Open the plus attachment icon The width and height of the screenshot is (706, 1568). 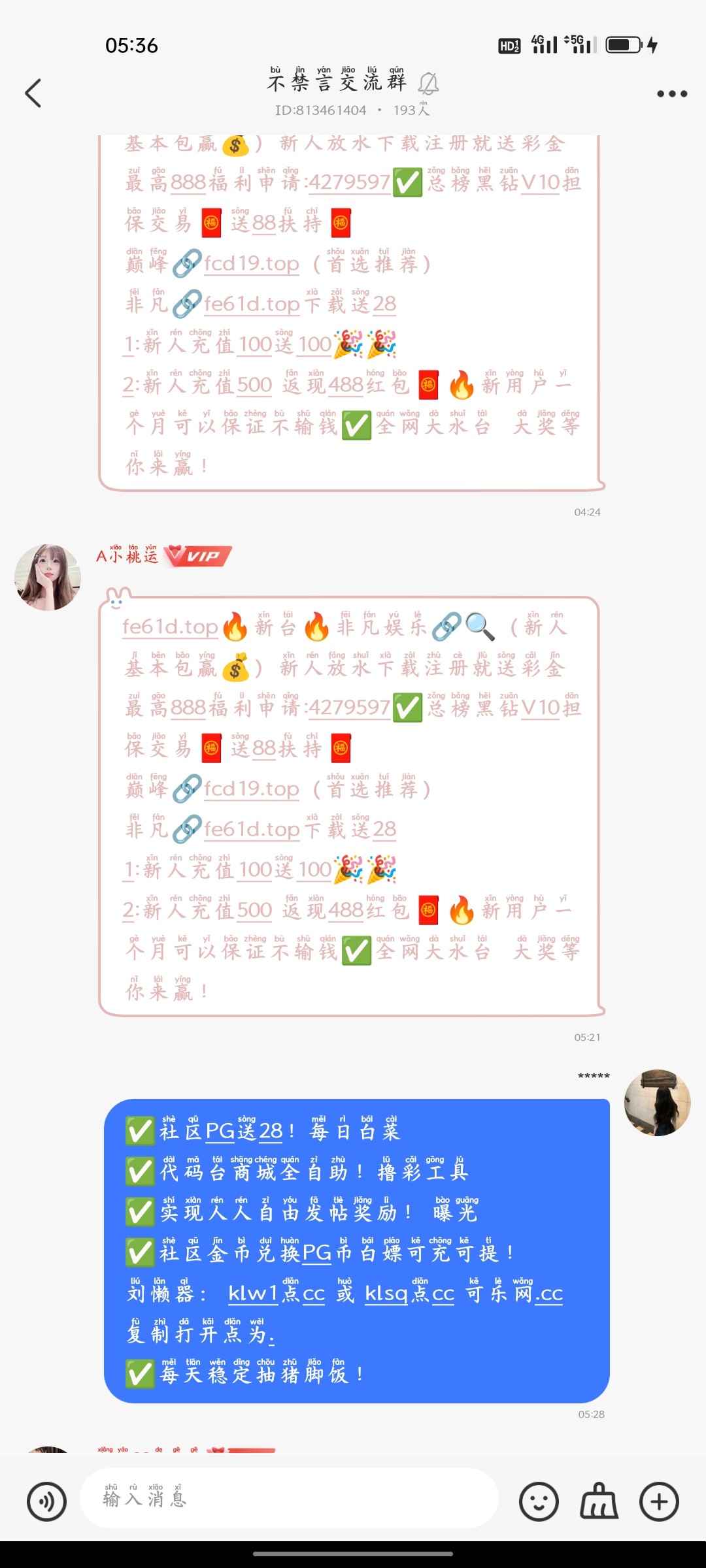tap(659, 1499)
